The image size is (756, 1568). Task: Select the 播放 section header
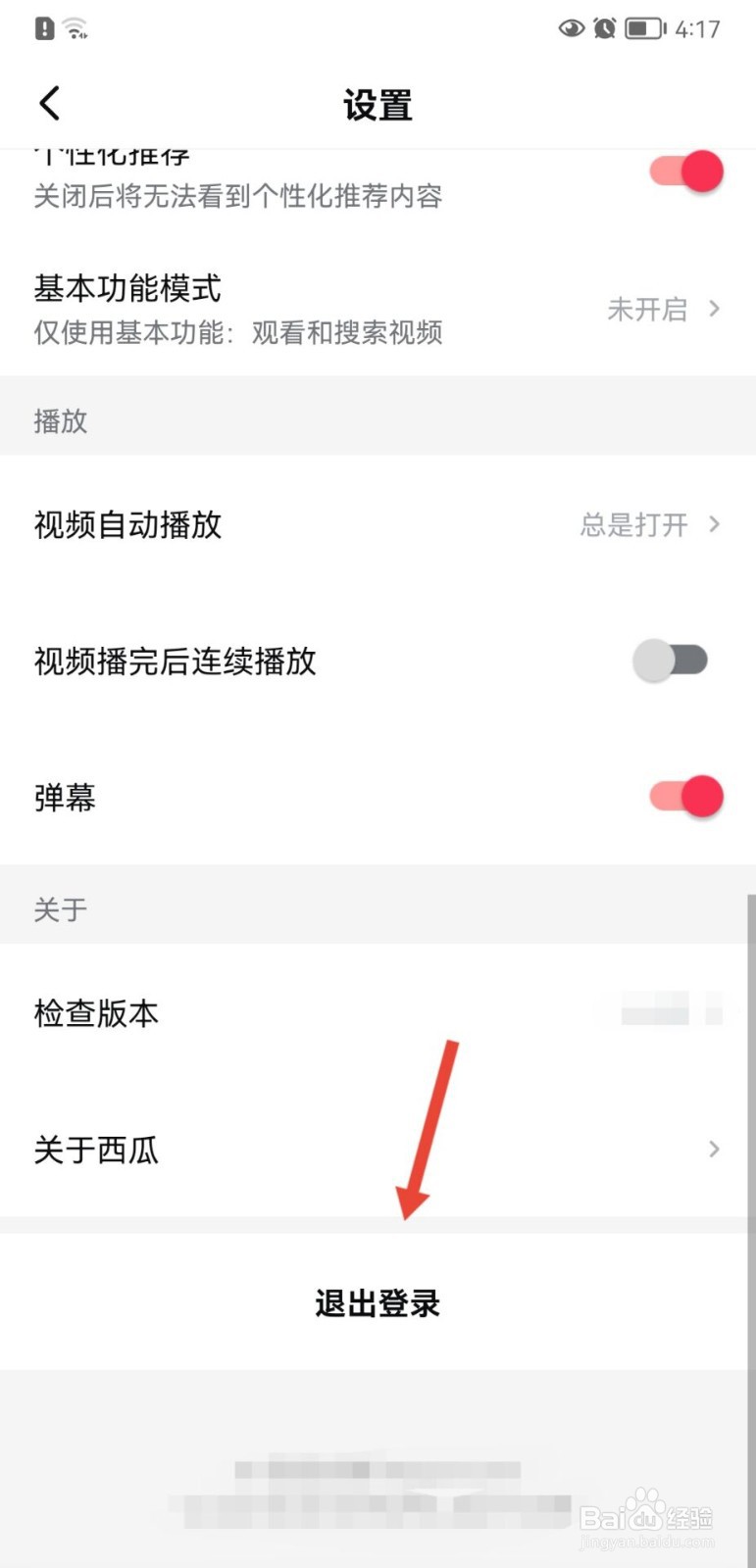[61, 419]
